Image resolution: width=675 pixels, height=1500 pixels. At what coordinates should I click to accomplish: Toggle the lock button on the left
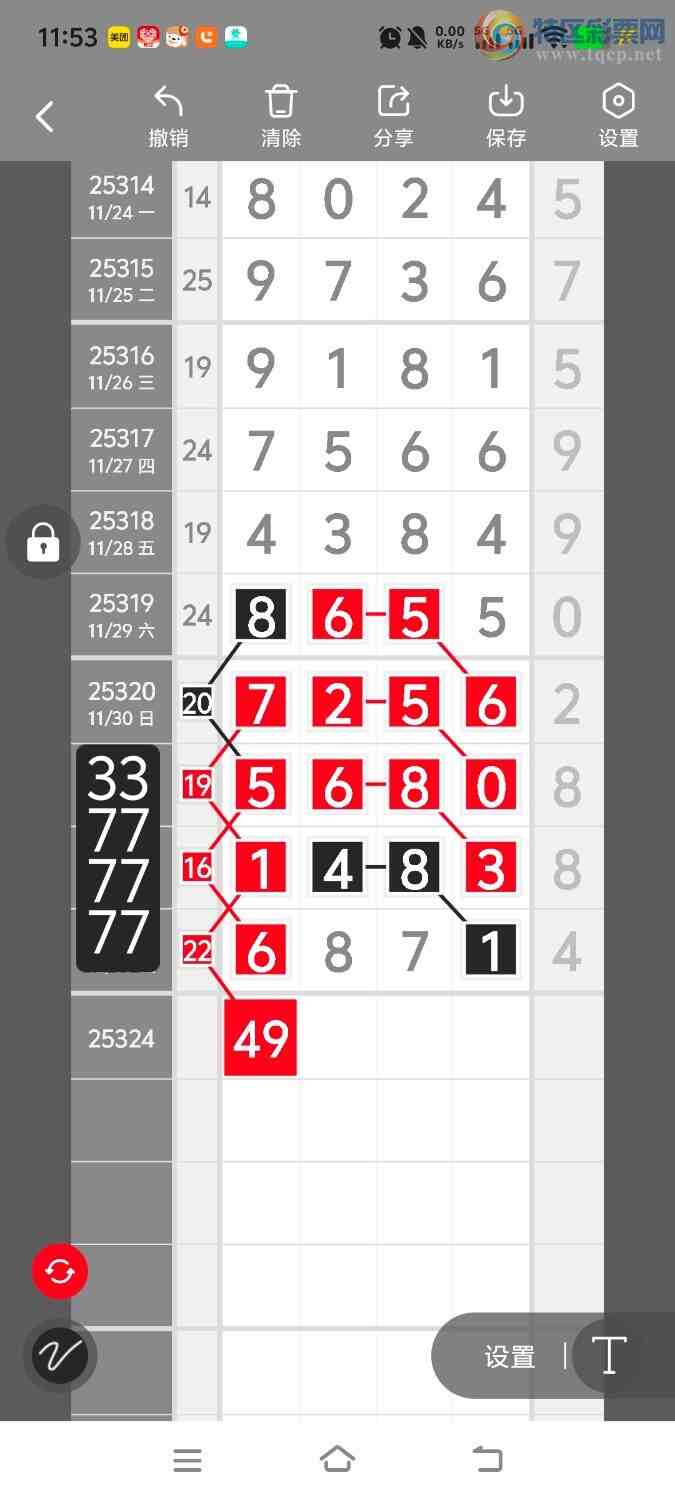pos(42,543)
